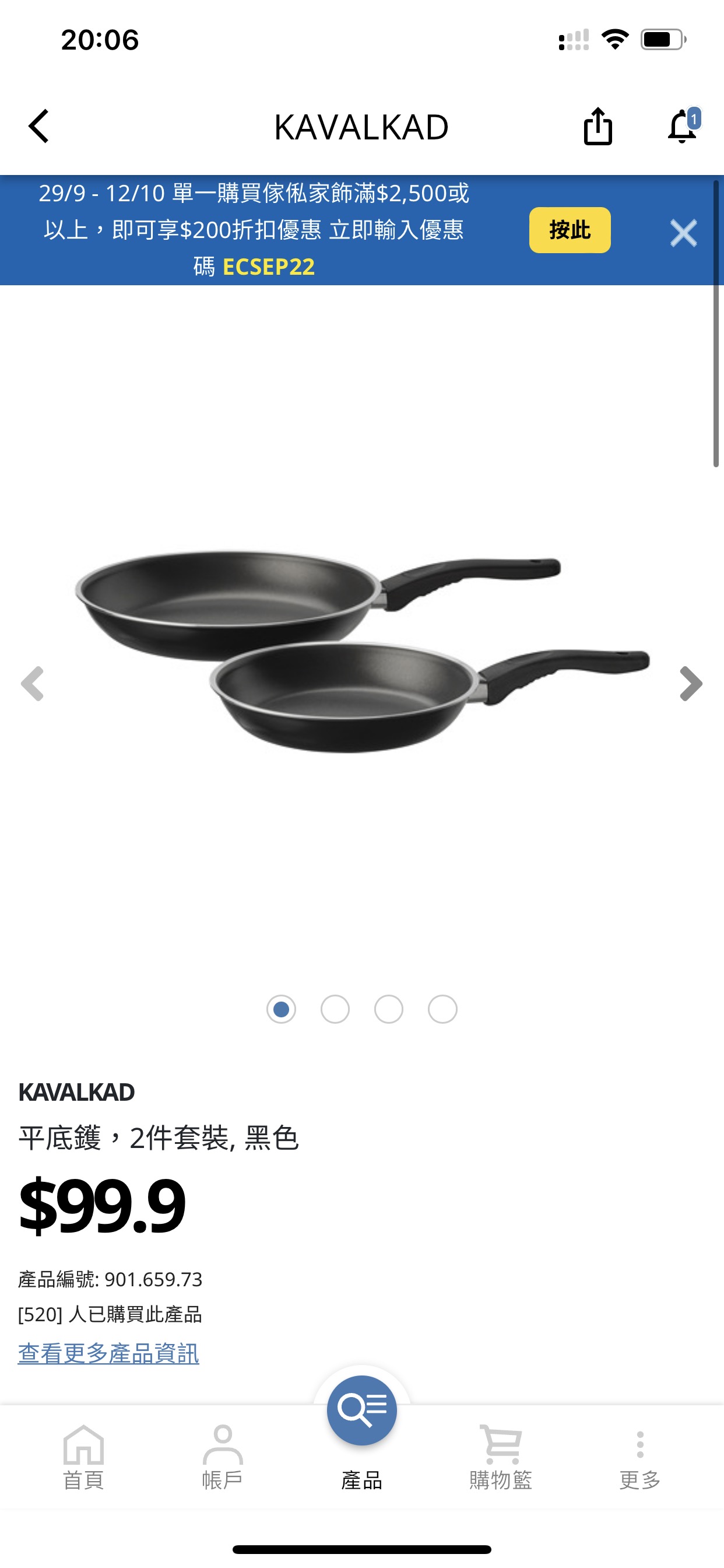Open the notifications bell
The width and height of the screenshot is (724, 1568).
click(683, 127)
